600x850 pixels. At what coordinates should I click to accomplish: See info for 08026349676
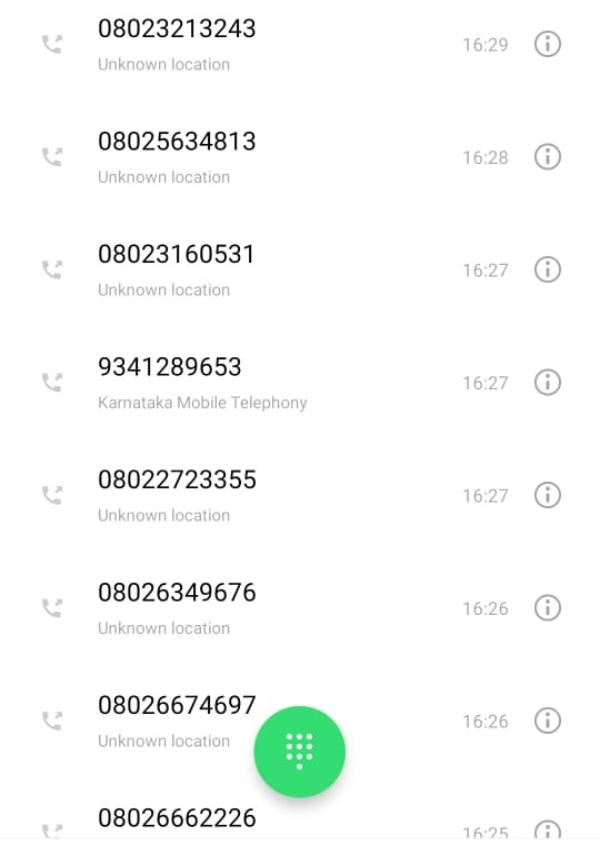547,608
